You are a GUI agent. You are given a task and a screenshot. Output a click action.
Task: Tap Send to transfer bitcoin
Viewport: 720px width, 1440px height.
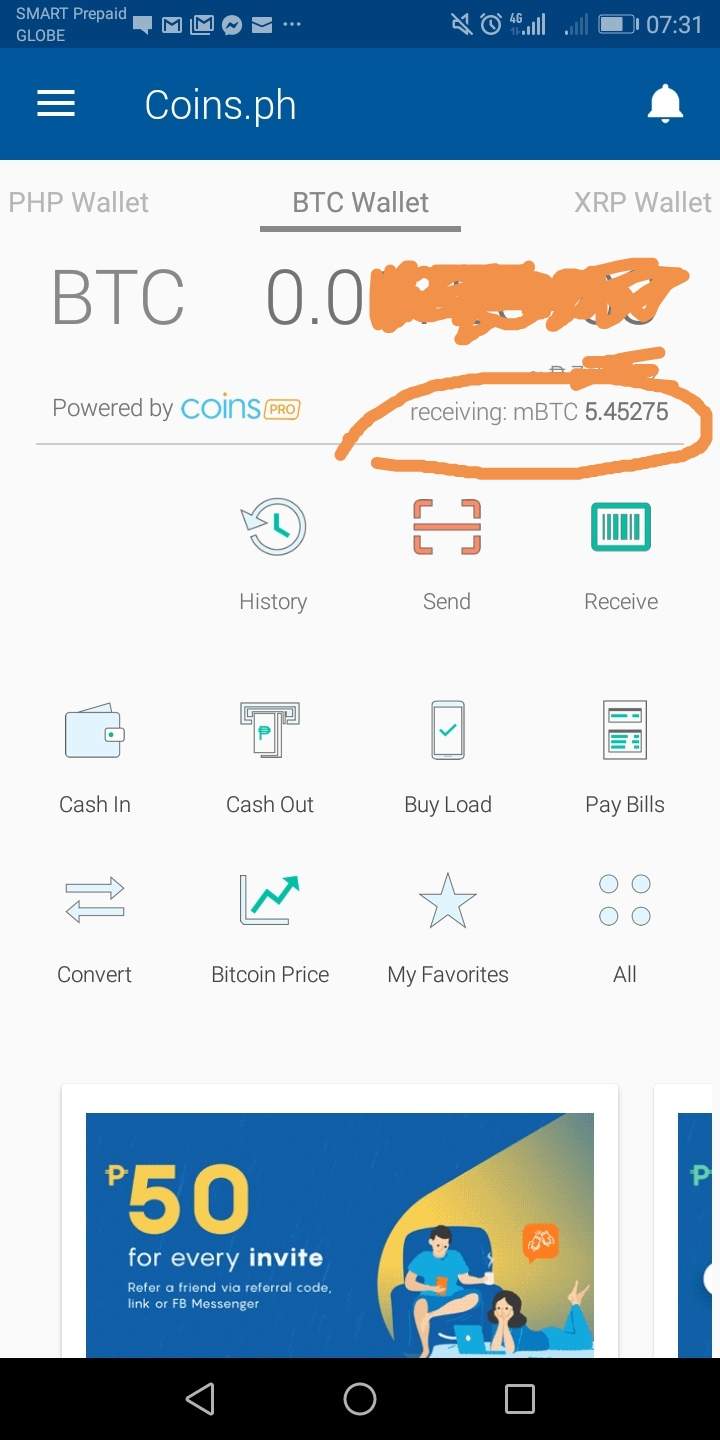point(447,553)
